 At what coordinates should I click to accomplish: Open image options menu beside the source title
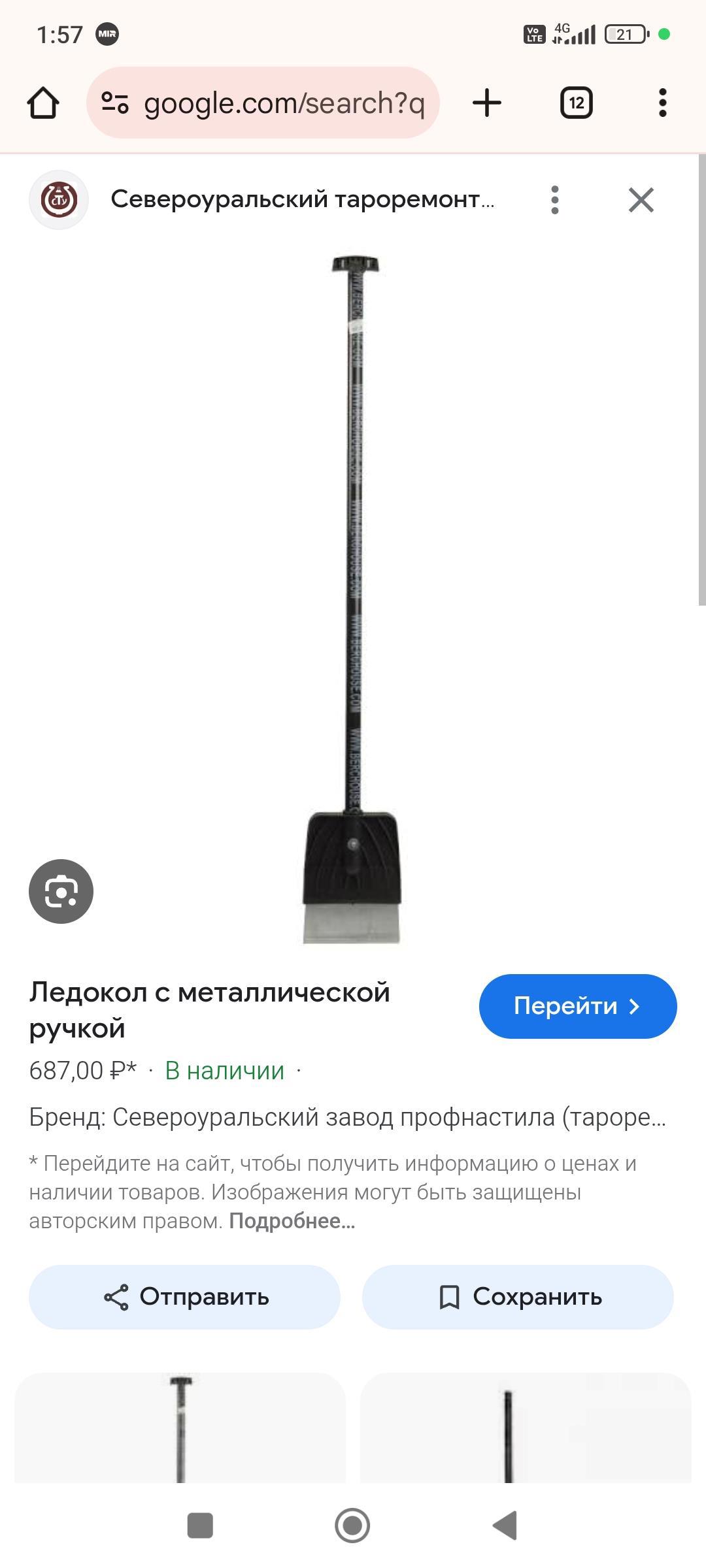(x=555, y=200)
